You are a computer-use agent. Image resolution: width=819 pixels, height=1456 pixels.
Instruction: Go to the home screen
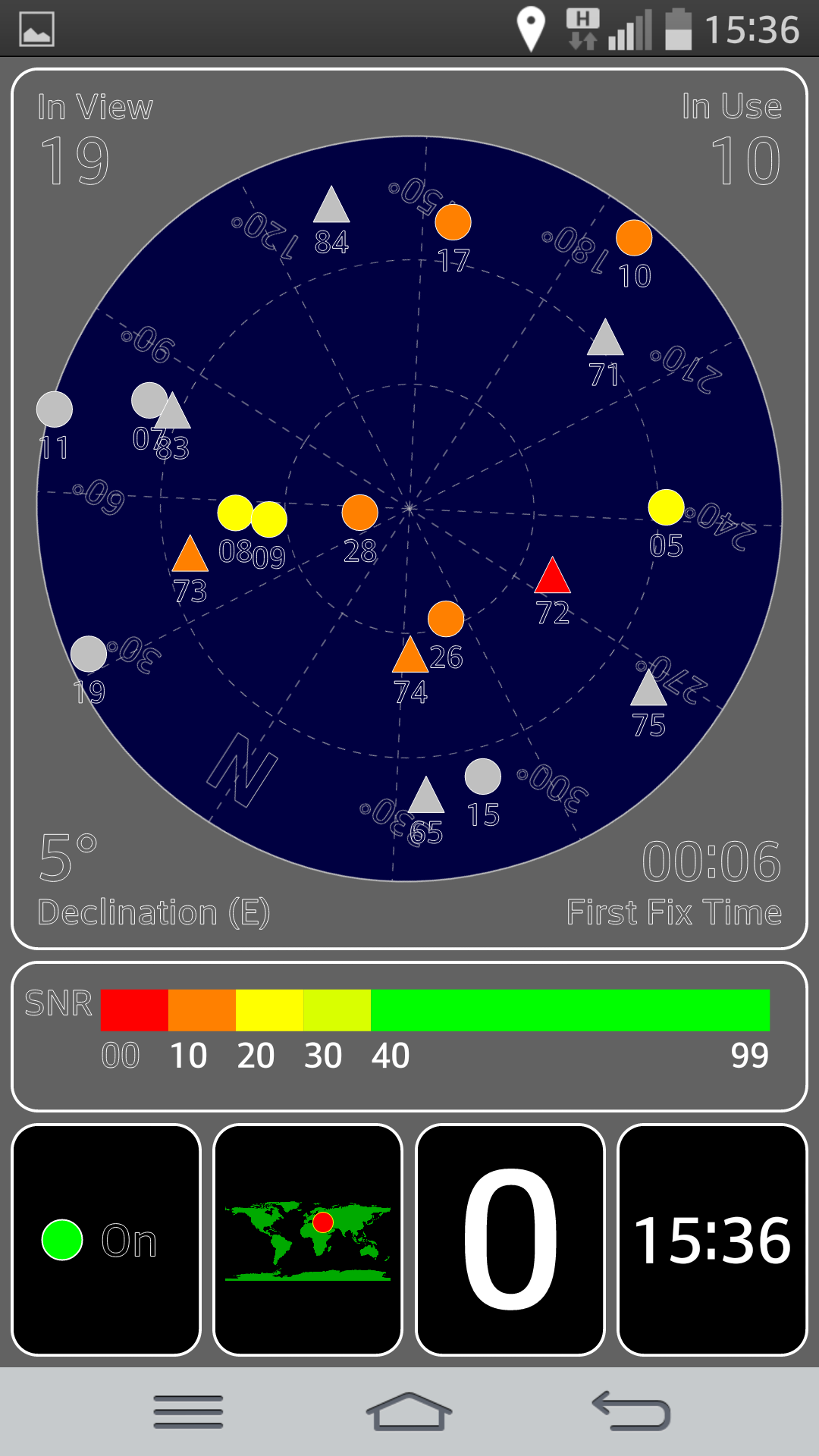[x=409, y=1411]
